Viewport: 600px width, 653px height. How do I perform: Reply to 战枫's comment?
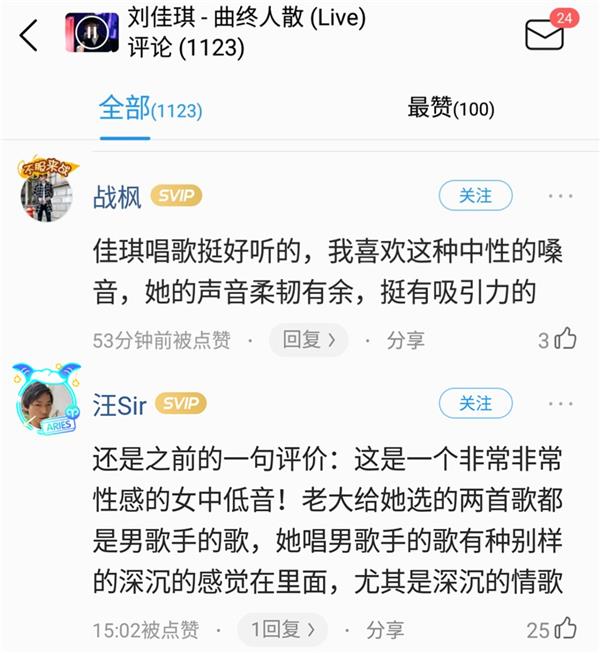(x=308, y=340)
